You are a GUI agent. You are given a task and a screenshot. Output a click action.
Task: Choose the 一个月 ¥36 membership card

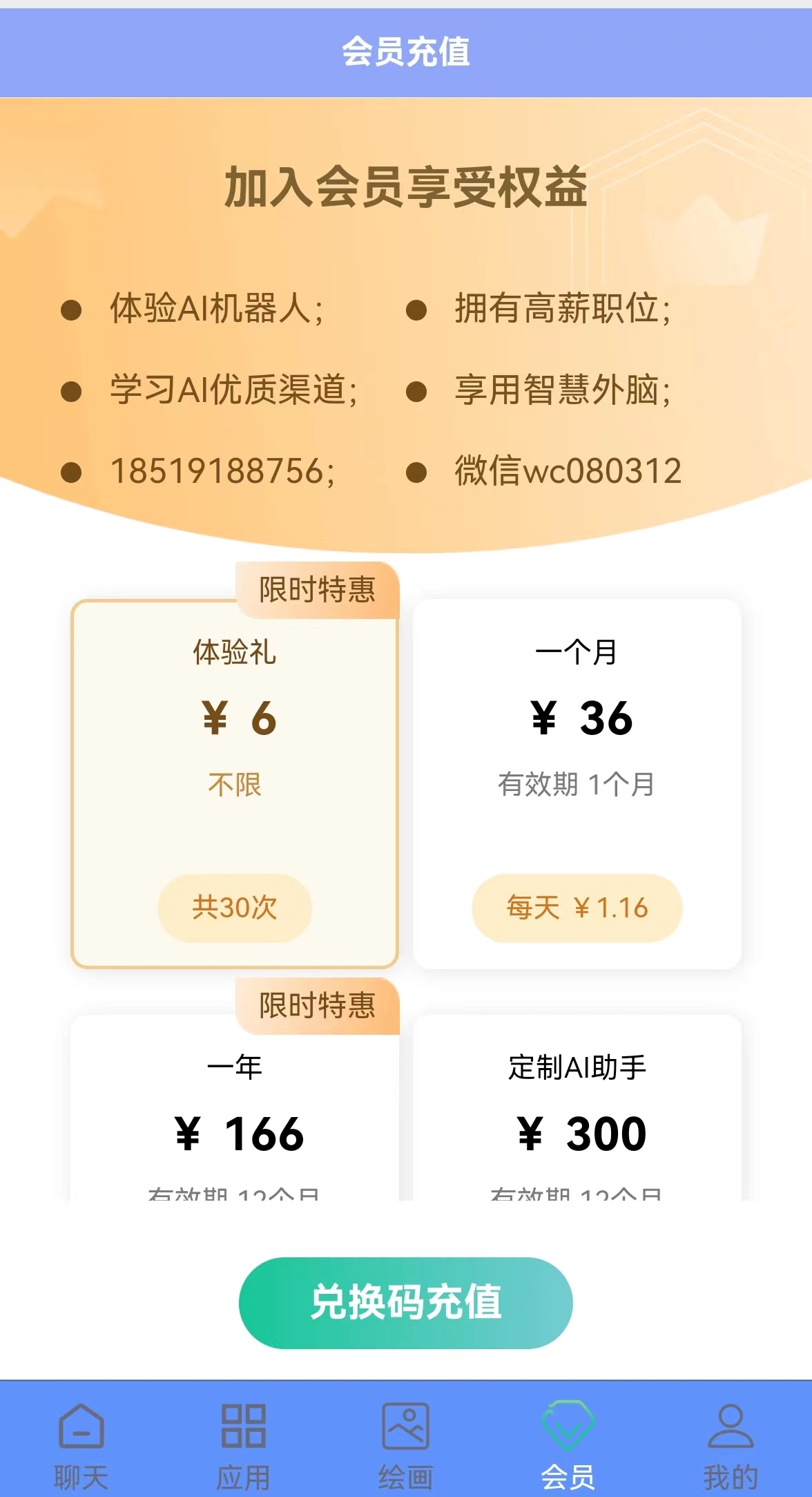pyautogui.click(x=577, y=783)
